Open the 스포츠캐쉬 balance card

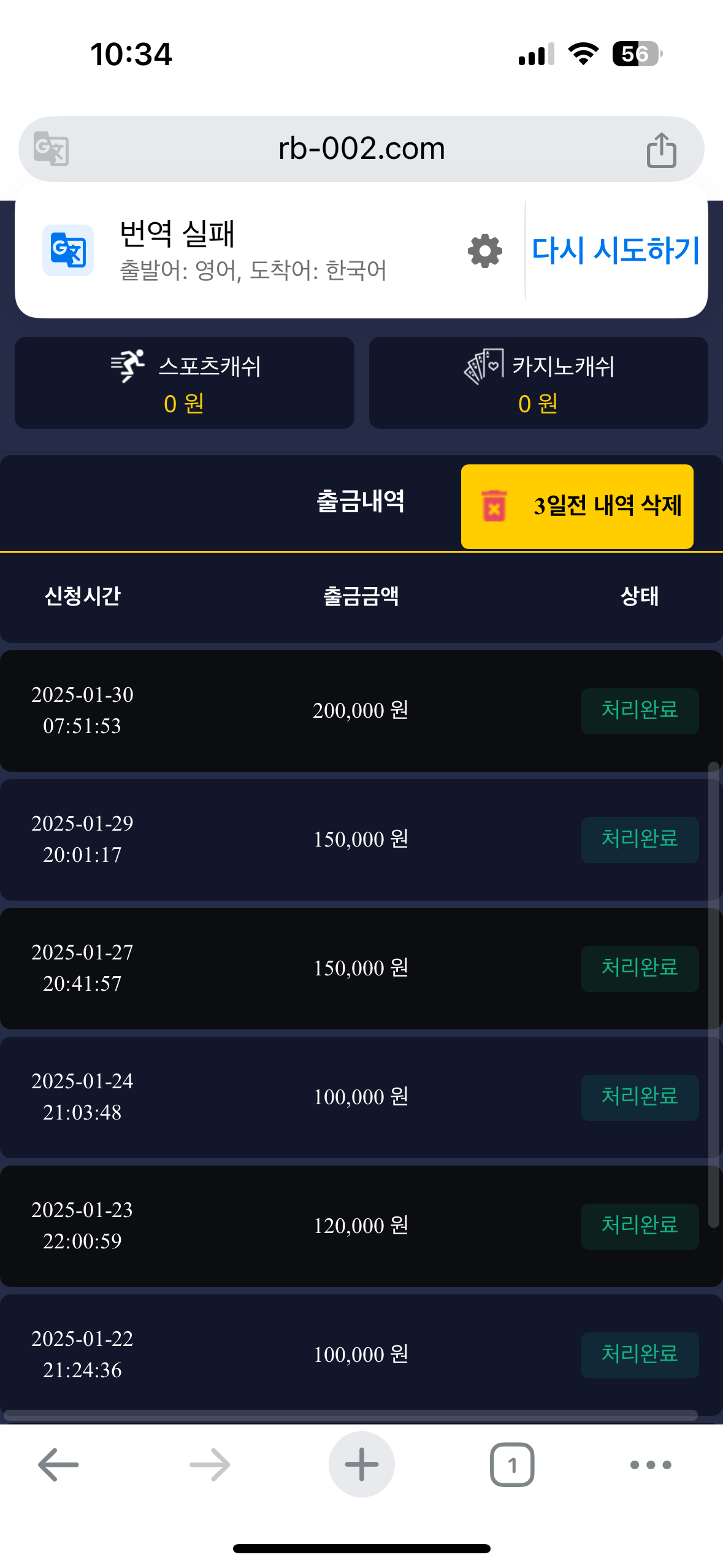point(185,383)
